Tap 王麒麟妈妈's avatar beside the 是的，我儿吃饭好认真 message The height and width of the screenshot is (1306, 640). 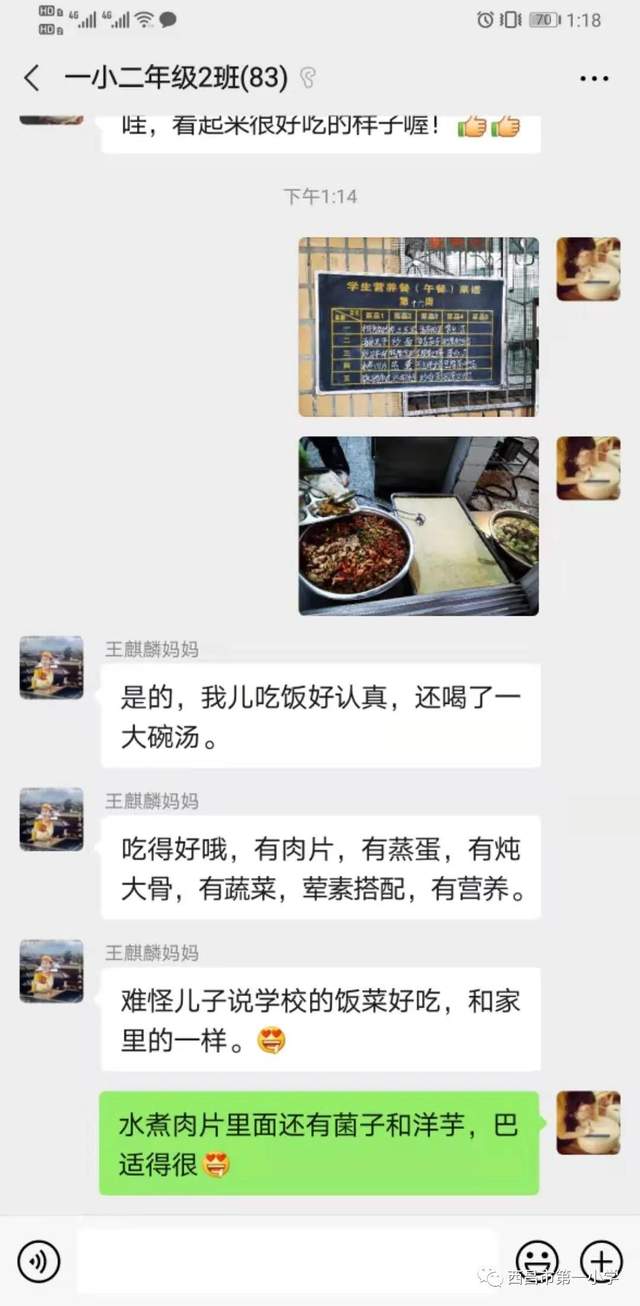[51, 667]
